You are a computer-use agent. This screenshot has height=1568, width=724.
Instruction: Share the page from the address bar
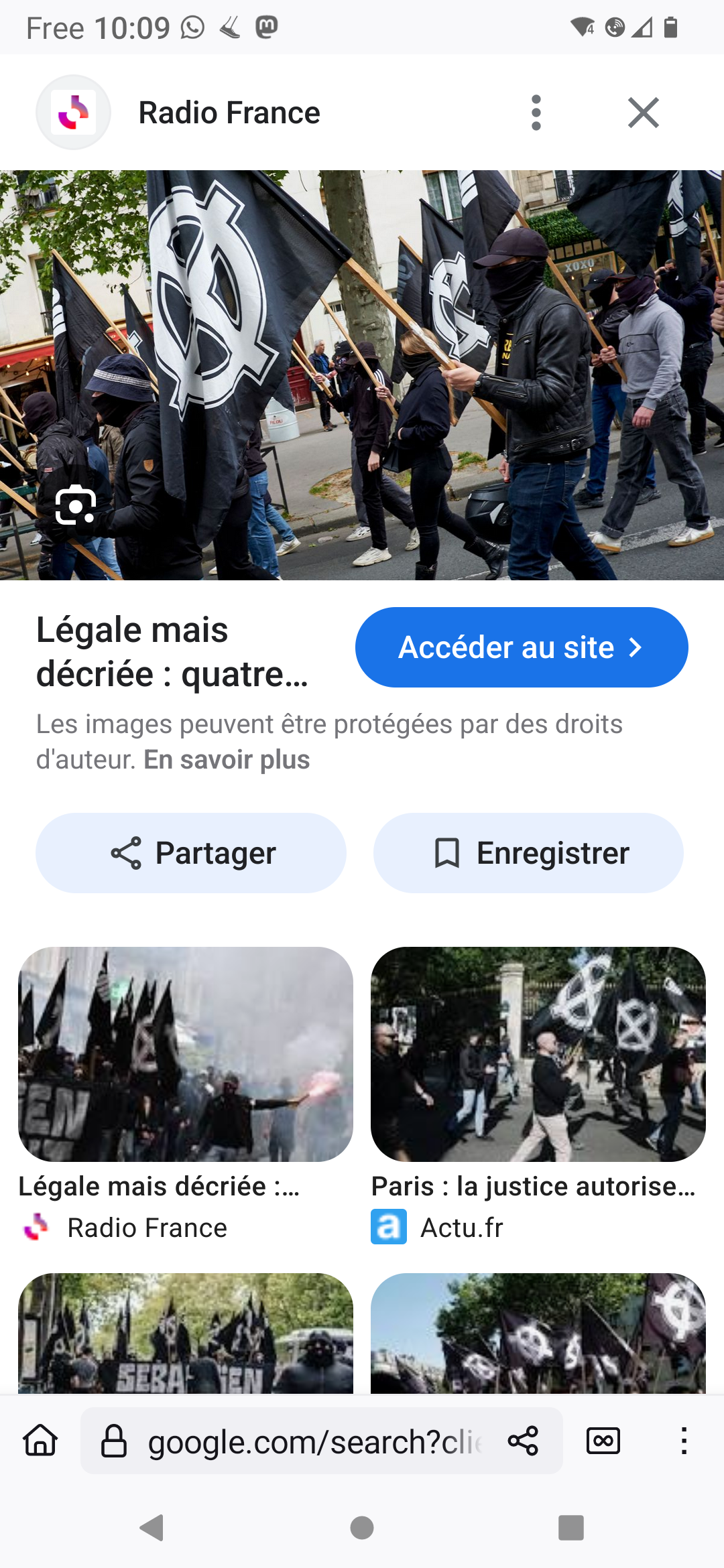click(523, 1441)
